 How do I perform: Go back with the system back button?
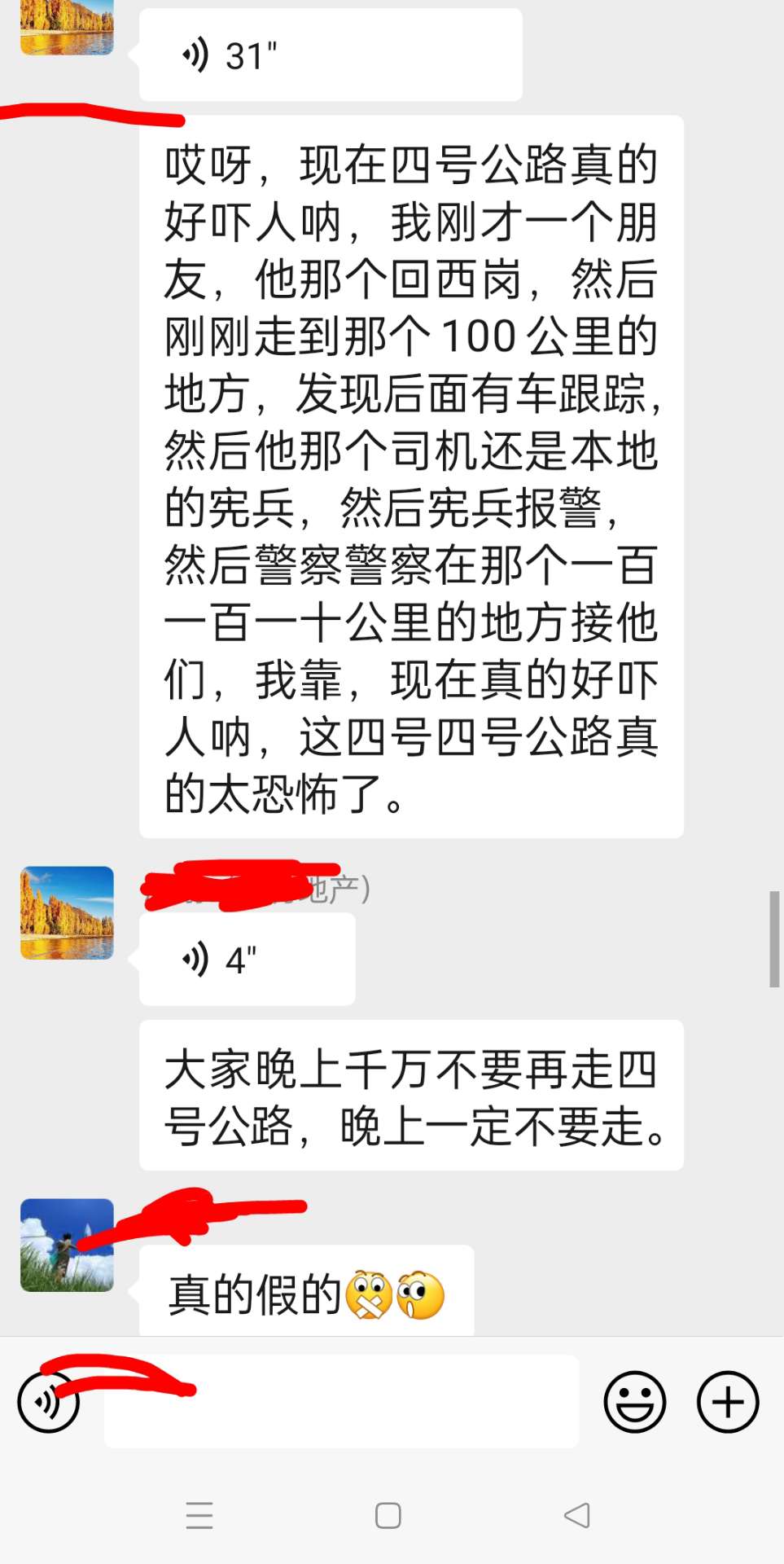point(576,1516)
